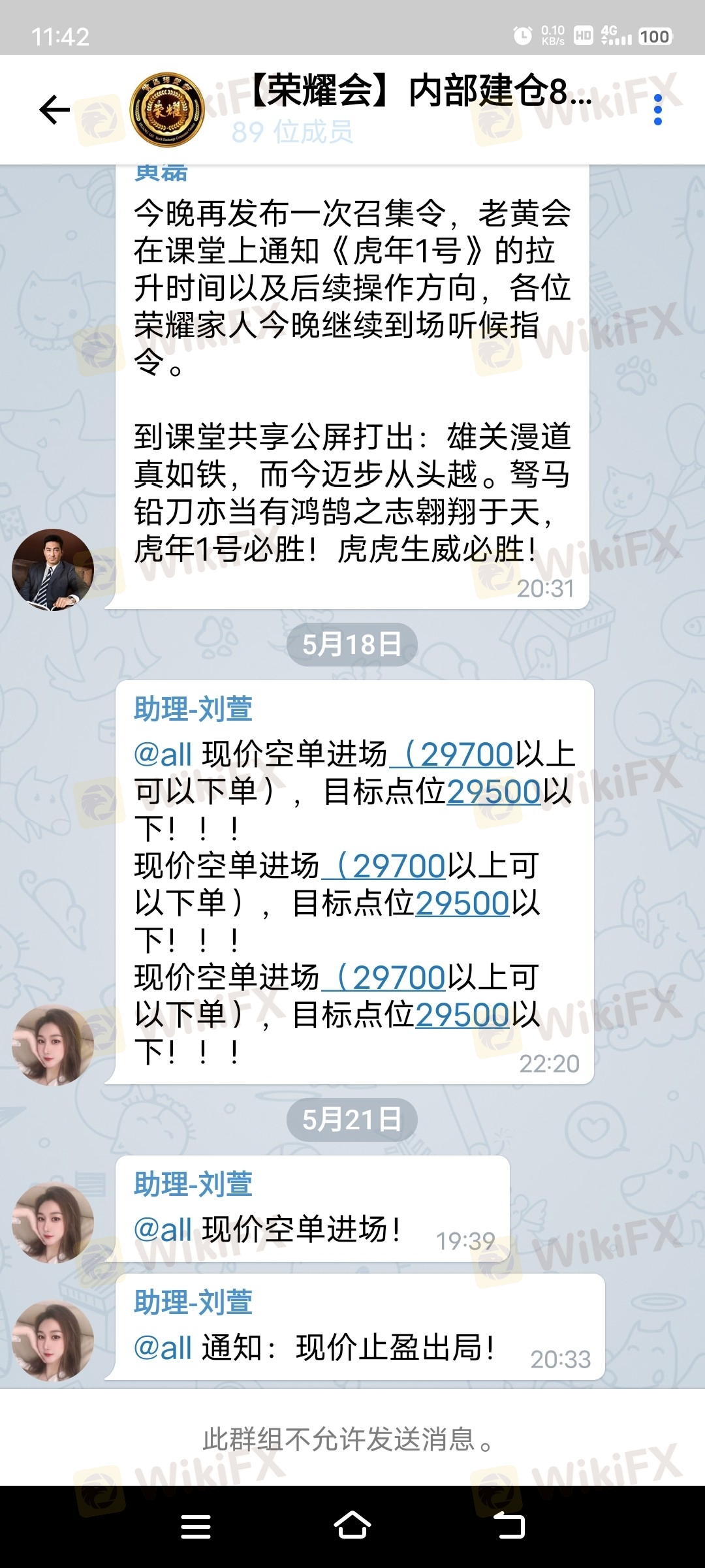Image resolution: width=705 pixels, height=1568 pixels.
Task: Tap the first underlined 29500 number
Action: tap(493, 792)
